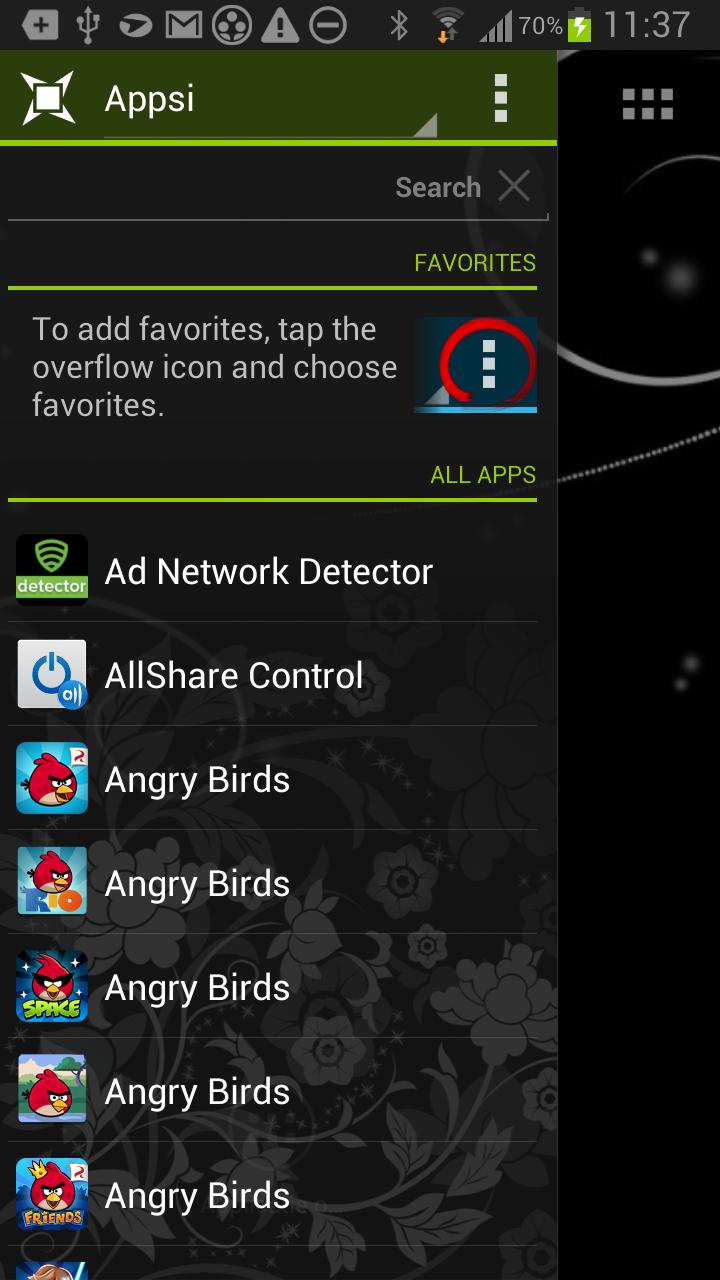720x1280 pixels.
Task: Tap the Angry Birds Seasons icon
Action: point(51,1090)
